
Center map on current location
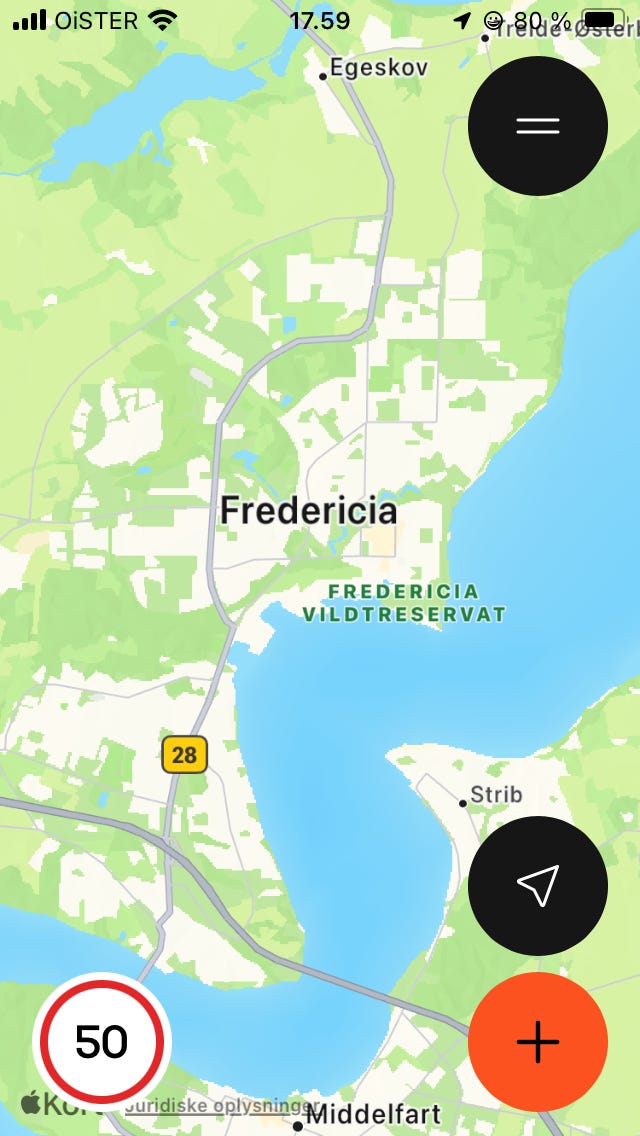click(x=538, y=885)
